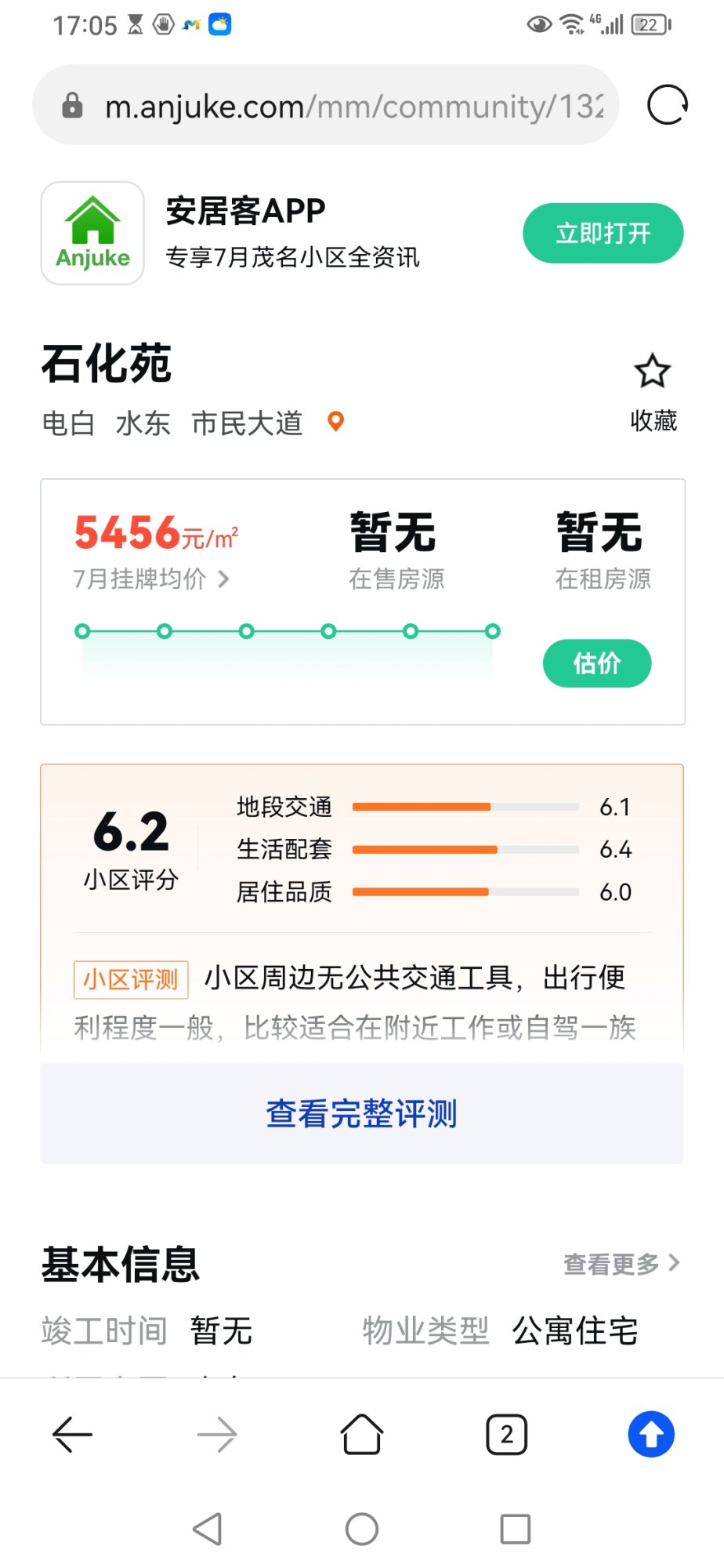724x1568 pixels.
Task: Open the map location pin
Action: click(335, 422)
